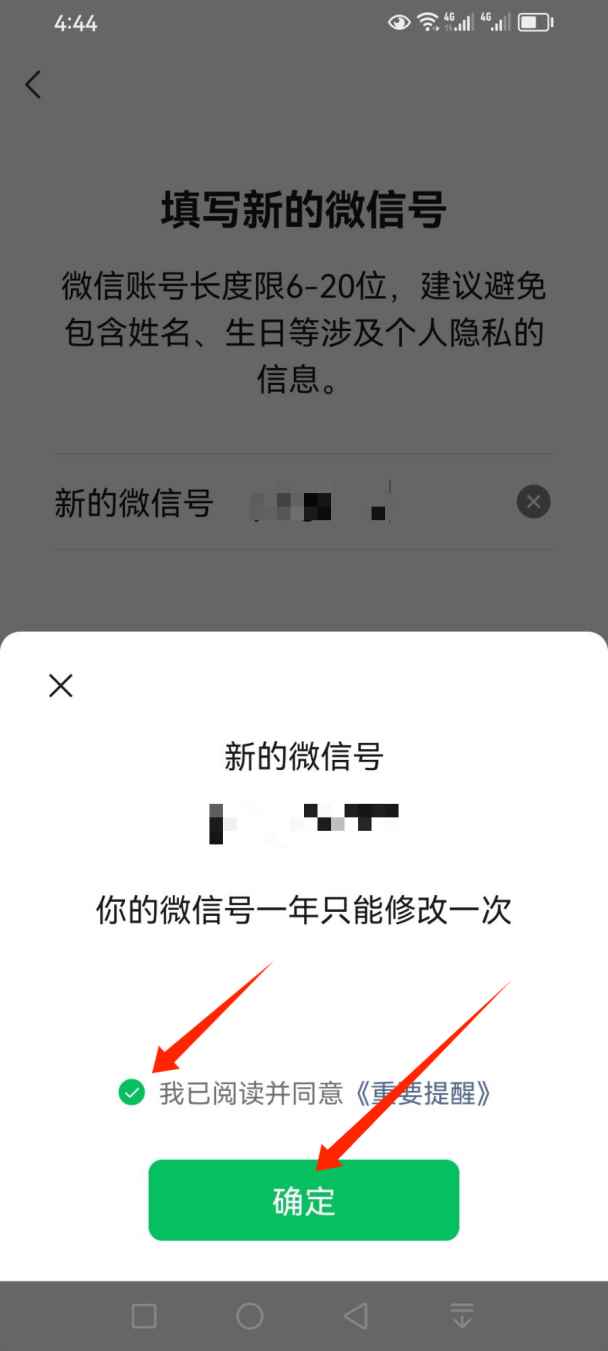Screen dimensions: 608x1351
Task: Tap the 新的微信号 text field
Action: pos(360,502)
